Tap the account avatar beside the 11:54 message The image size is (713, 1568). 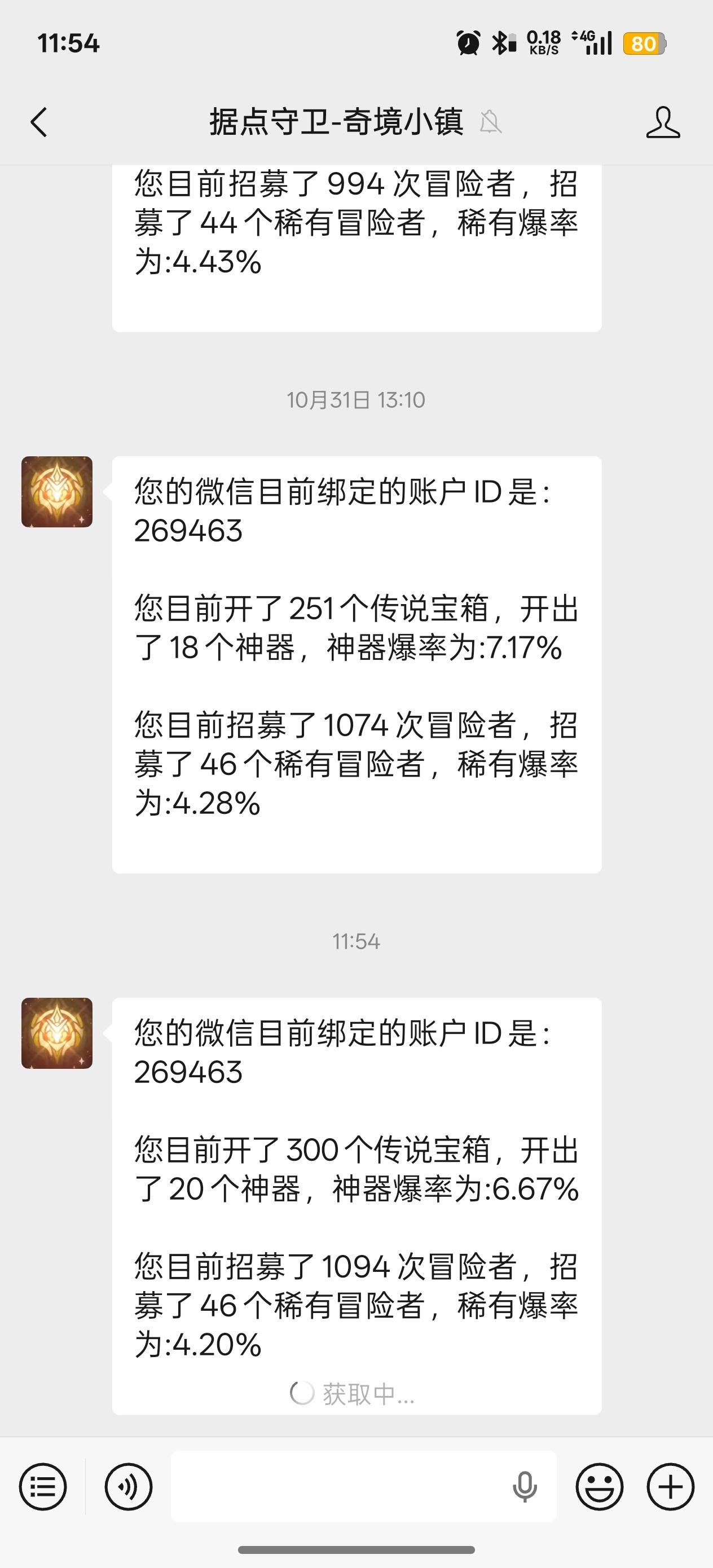(x=57, y=1033)
